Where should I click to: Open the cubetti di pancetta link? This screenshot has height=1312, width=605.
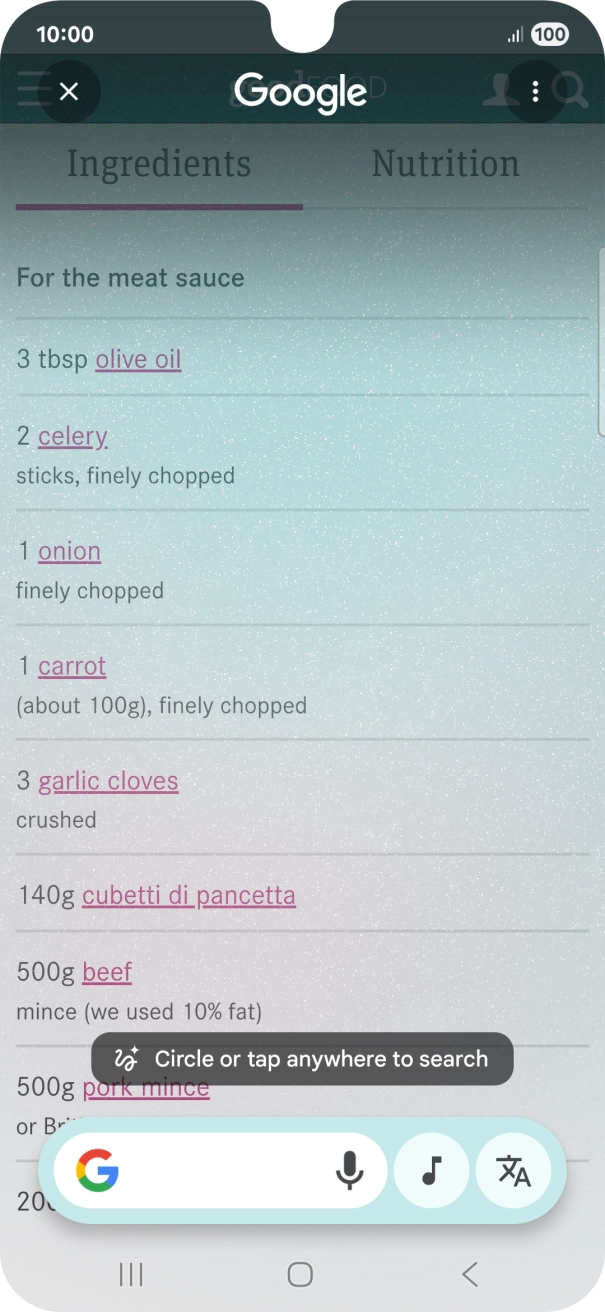pos(189,895)
